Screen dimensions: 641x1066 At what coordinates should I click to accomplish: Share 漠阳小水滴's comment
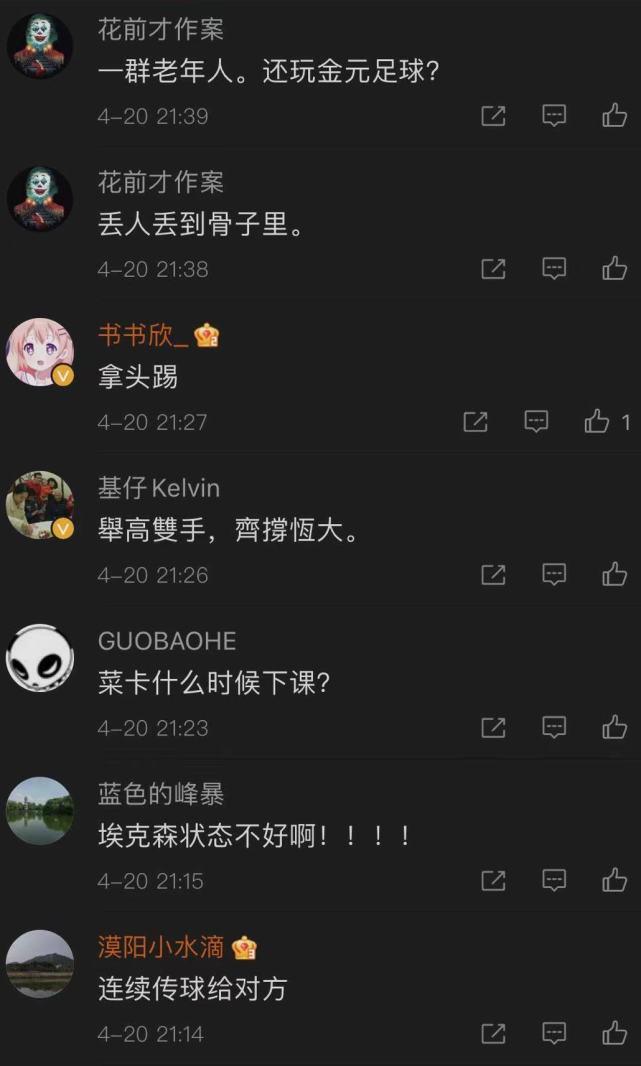493,1032
